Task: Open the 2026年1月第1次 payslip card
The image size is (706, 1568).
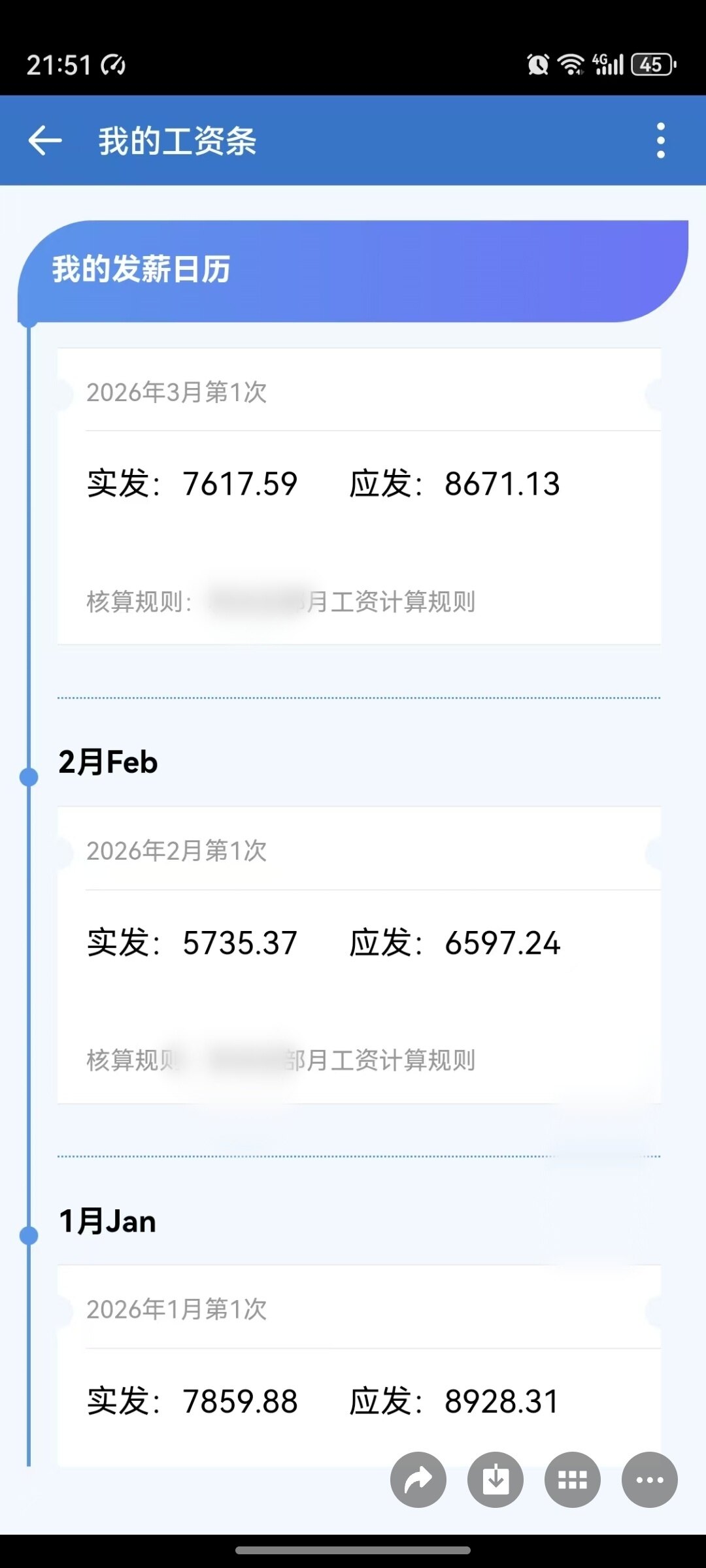Action: pos(359,1365)
